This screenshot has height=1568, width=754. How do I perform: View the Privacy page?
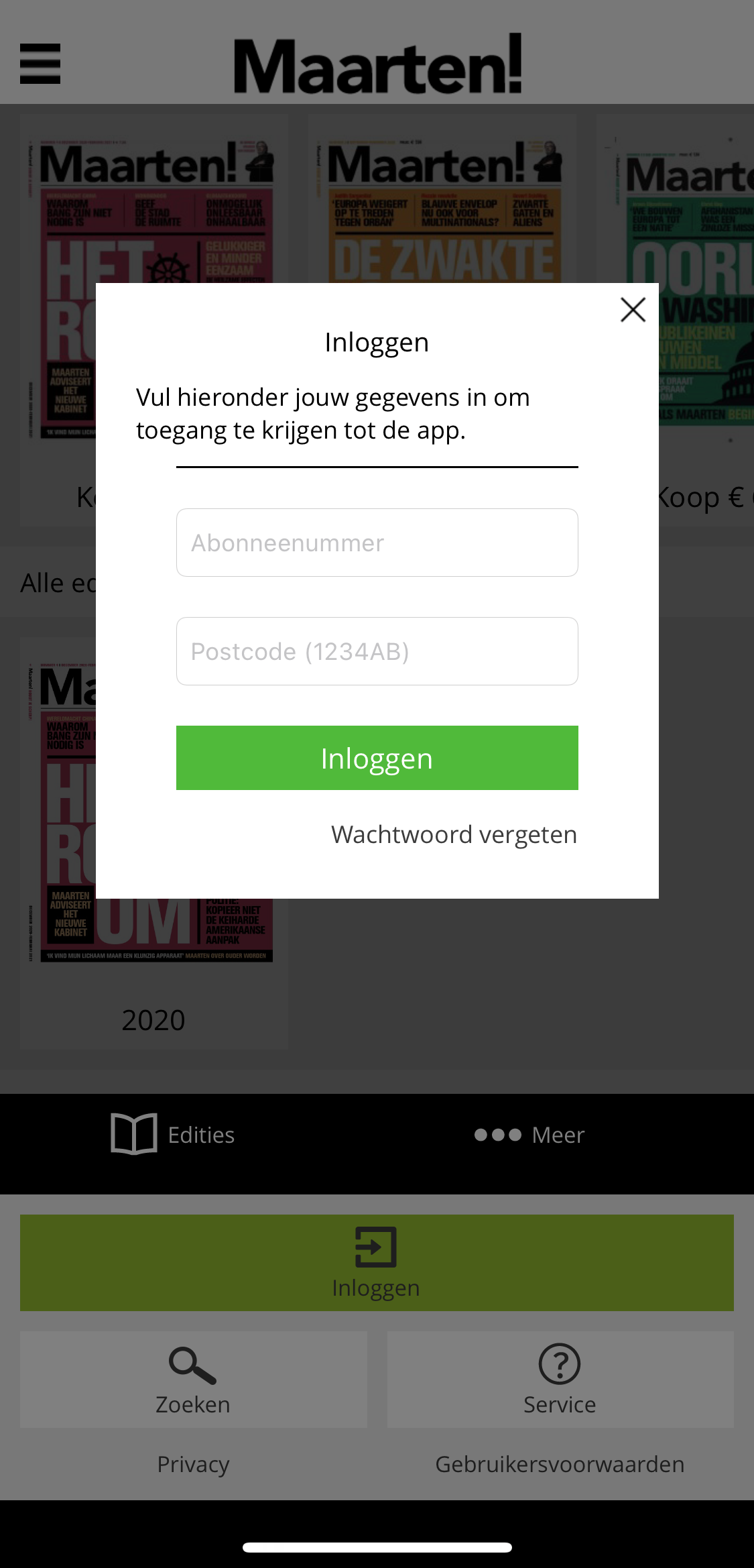(193, 1464)
